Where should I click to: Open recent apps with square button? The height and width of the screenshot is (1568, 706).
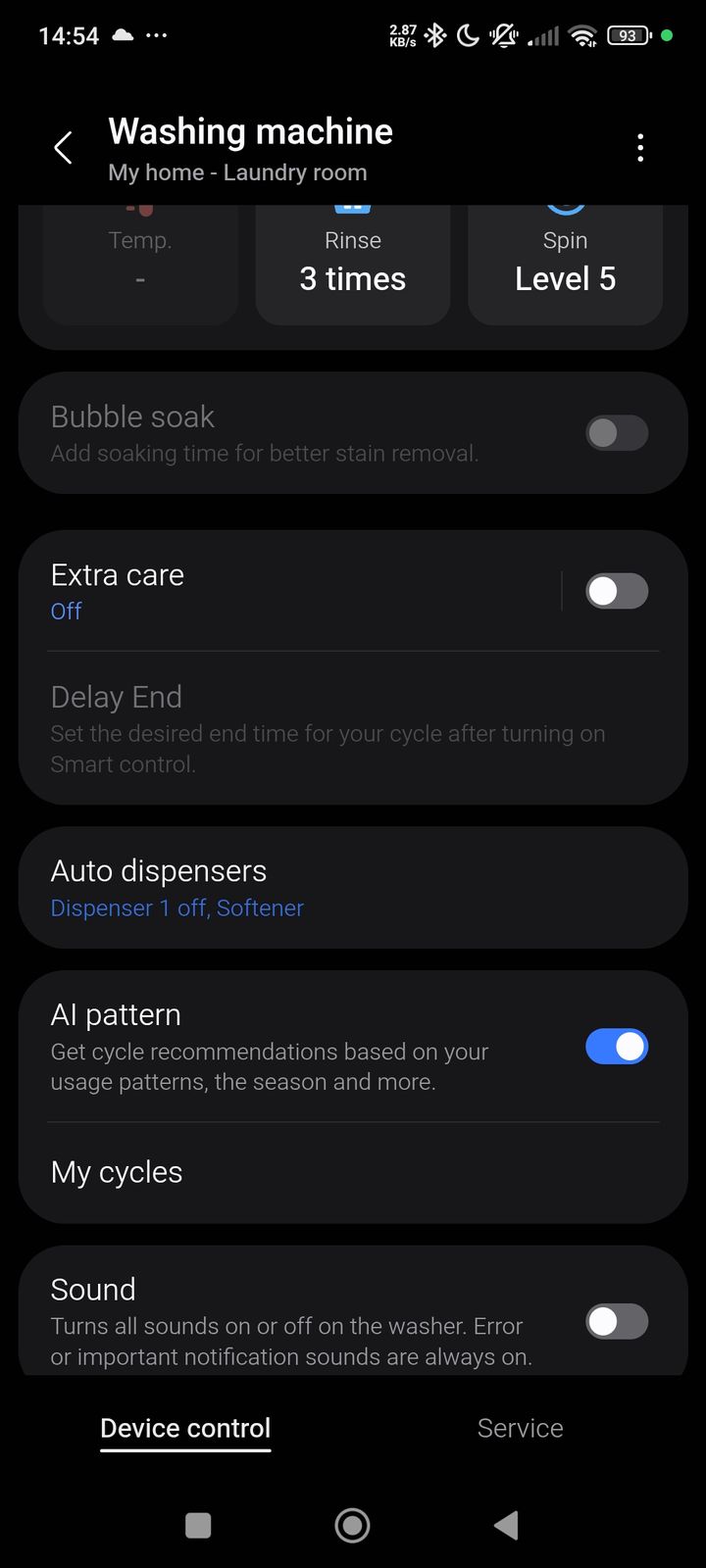(198, 1525)
